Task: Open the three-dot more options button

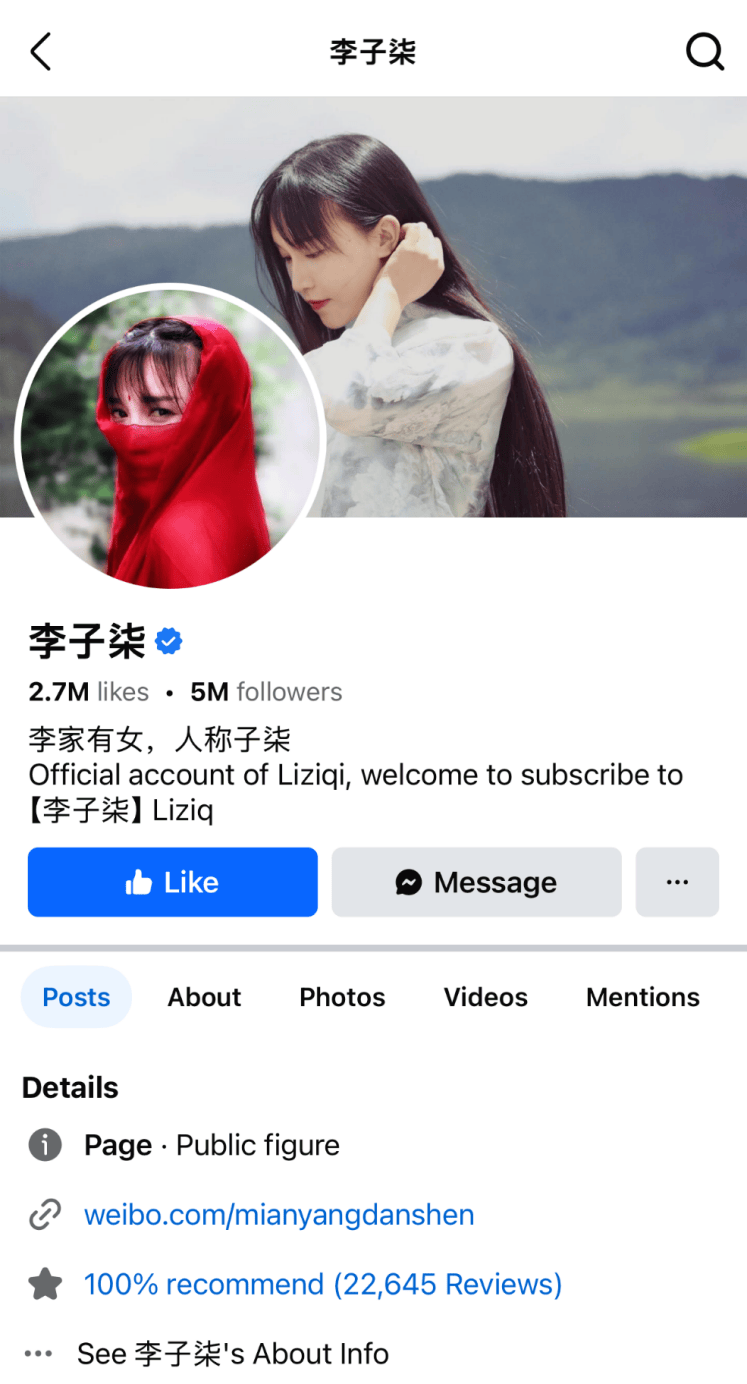Action: tap(677, 882)
